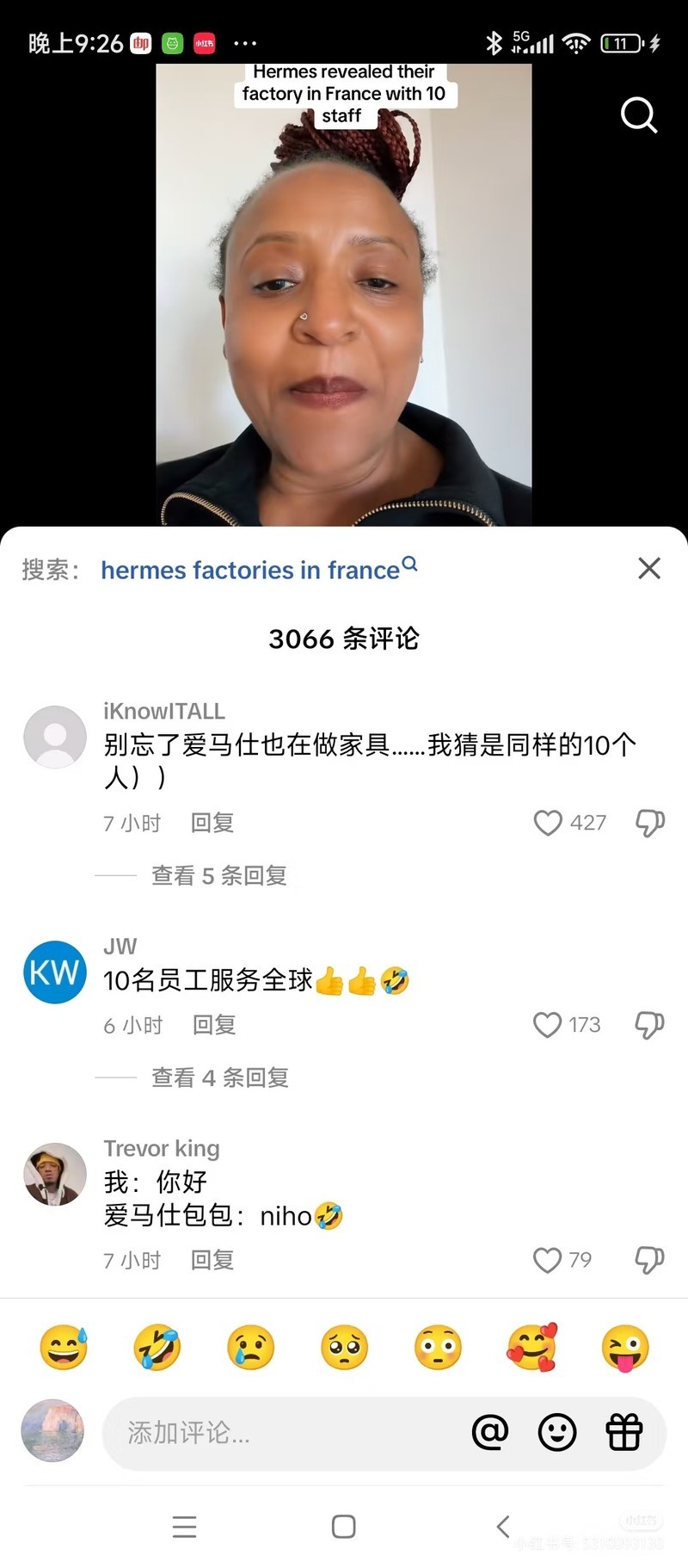This screenshot has width=688, height=1568.
Task: Open the emoji picker in comment box
Action: click(557, 1433)
